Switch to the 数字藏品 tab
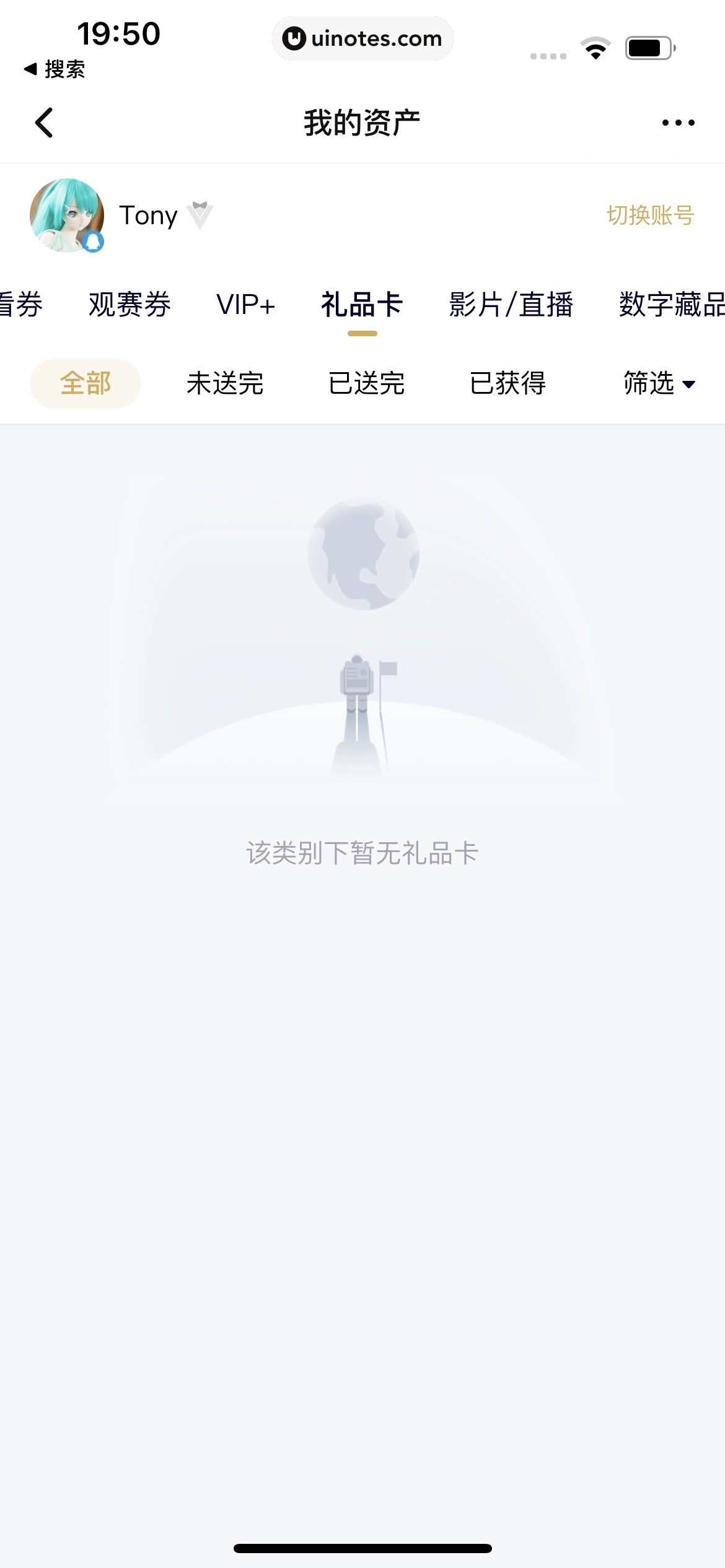This screenshot has height=1568, width=725. 671,305
